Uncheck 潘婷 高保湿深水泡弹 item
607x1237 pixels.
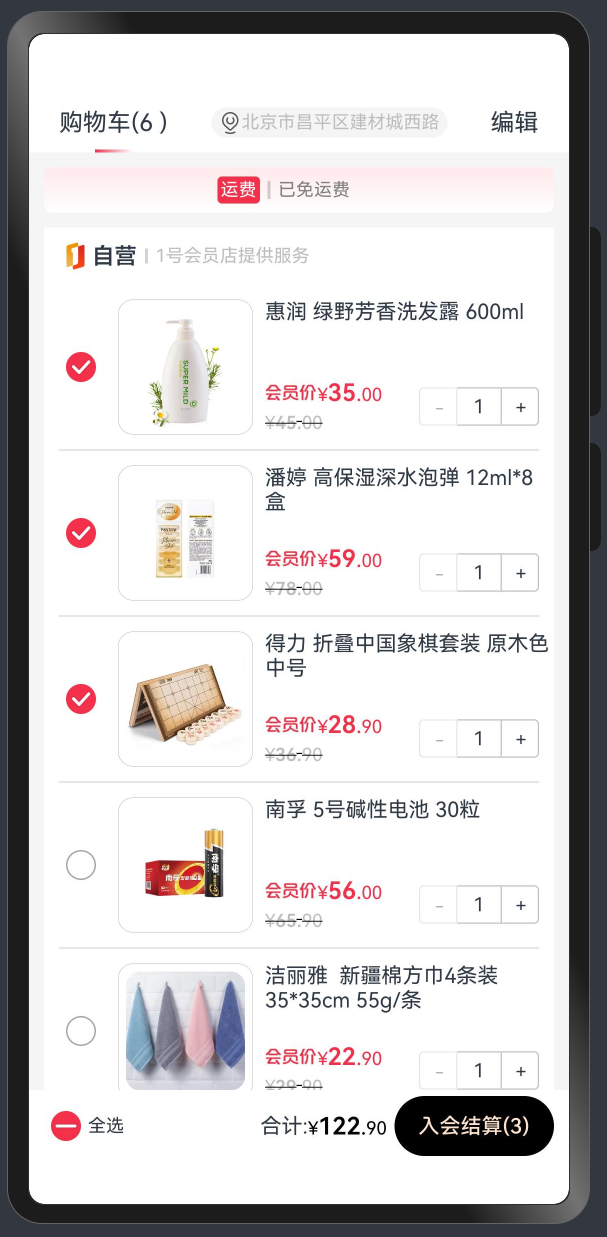point(81,533)
